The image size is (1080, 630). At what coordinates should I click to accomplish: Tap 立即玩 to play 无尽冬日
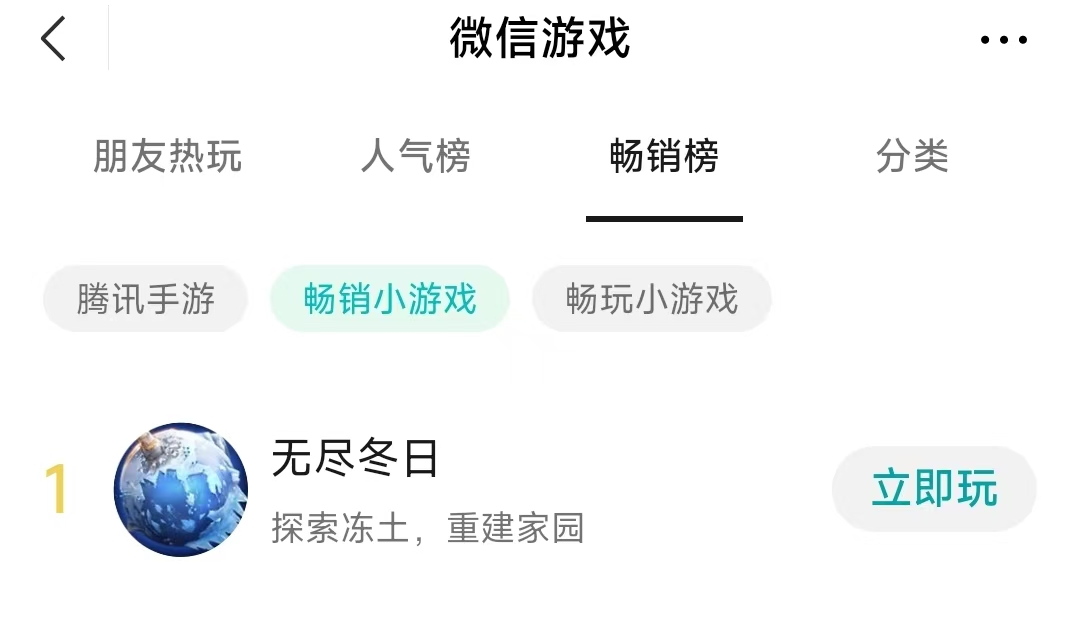934,489
